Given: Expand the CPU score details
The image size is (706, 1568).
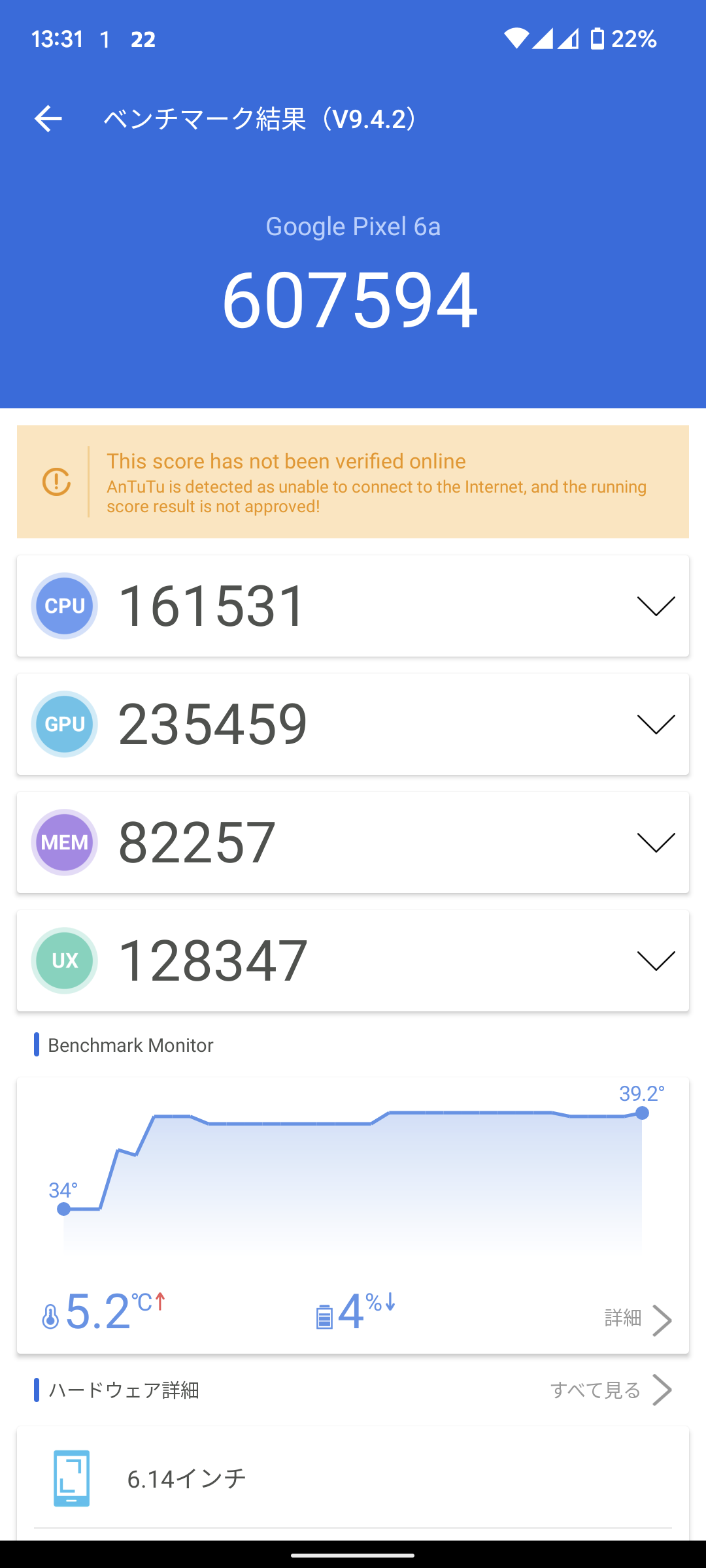Looking at the screenshot, I should coord(655,606).
